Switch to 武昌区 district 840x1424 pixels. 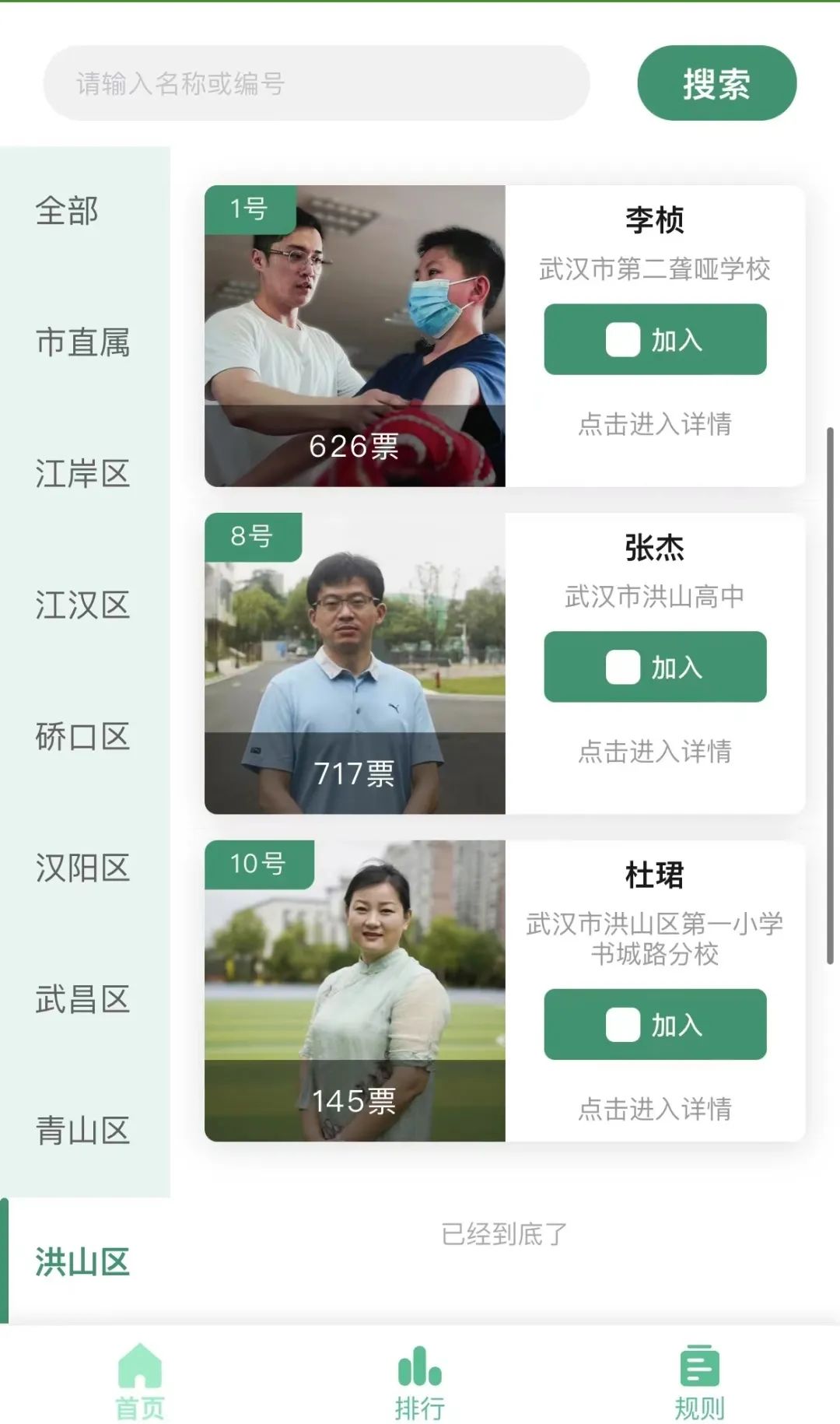coord(82,1000)
